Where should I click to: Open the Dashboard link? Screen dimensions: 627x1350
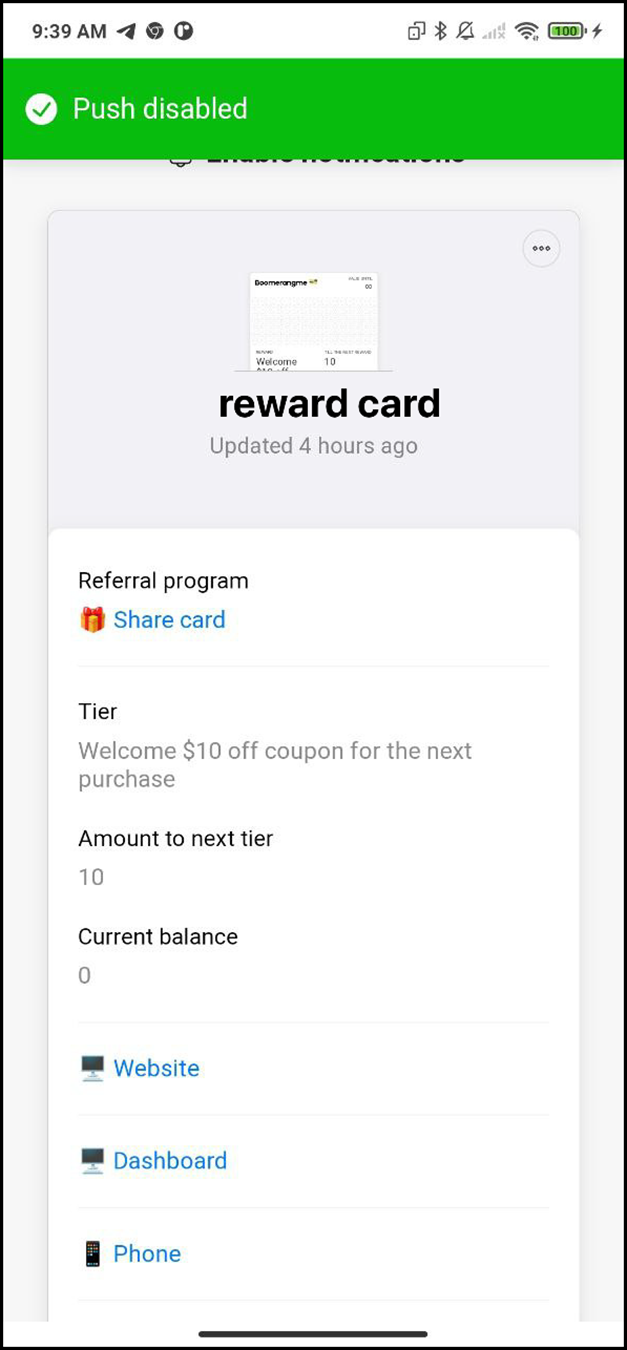click(x=169, y=1161)
